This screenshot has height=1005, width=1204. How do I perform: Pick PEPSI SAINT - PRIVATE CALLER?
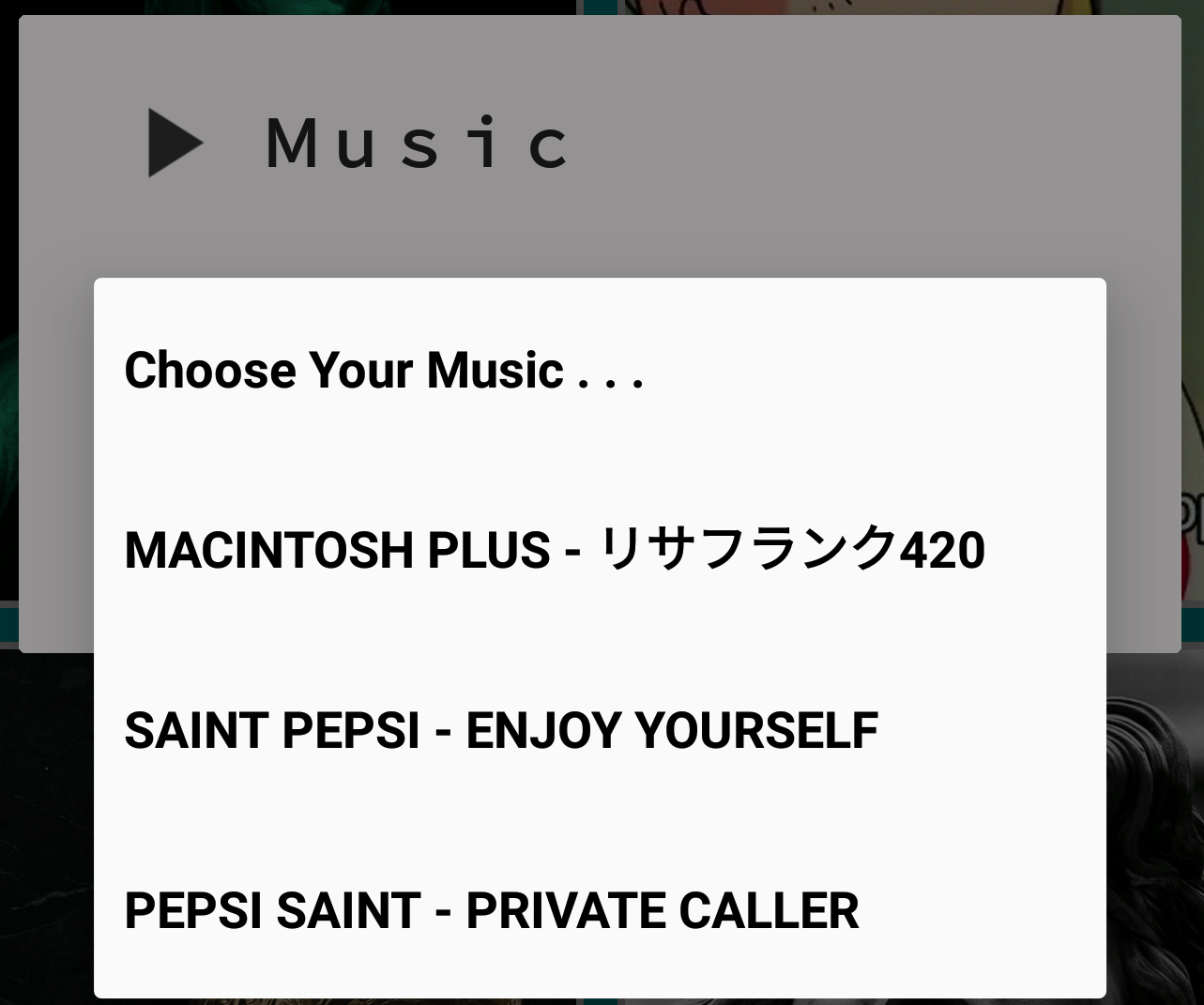pos(492,911)
